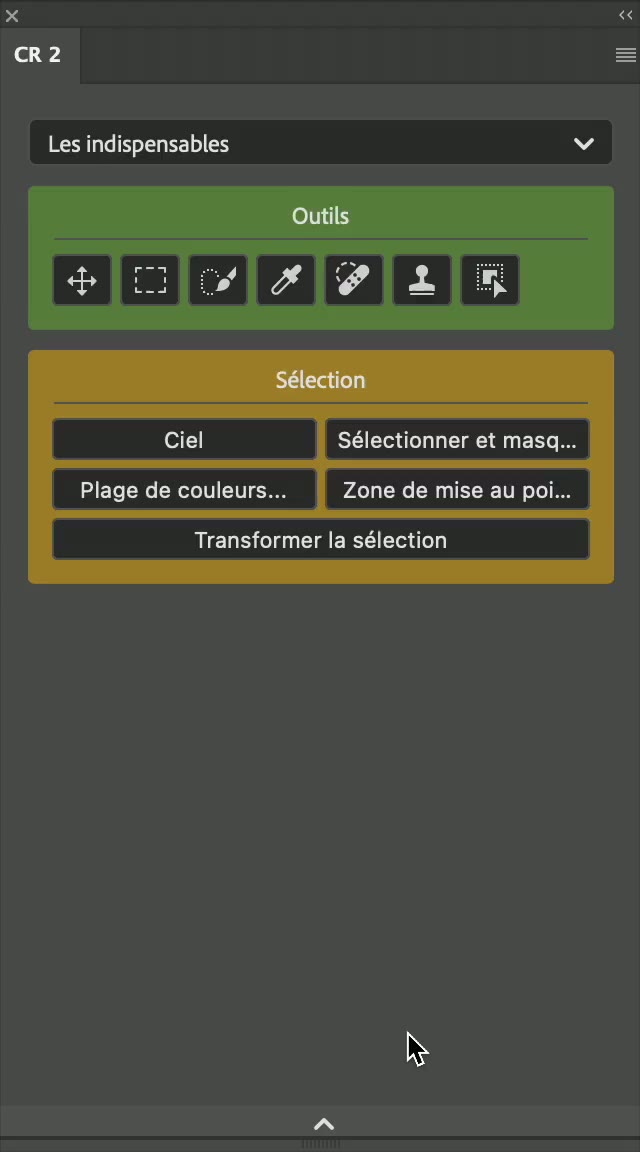Expand the bottom chevron bar
Viewport: 640px width, 1152px height.
[324, 1123]
